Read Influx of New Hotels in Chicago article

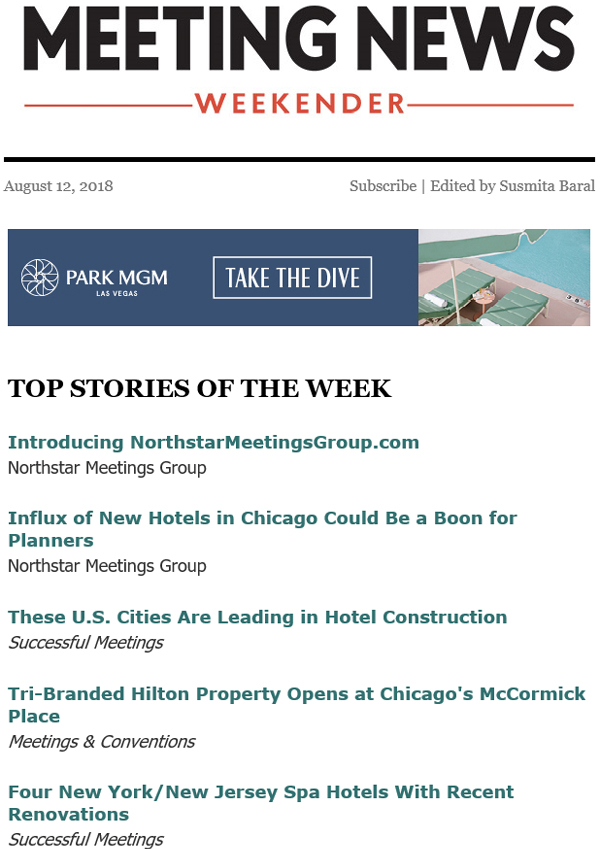click(261, 519)
